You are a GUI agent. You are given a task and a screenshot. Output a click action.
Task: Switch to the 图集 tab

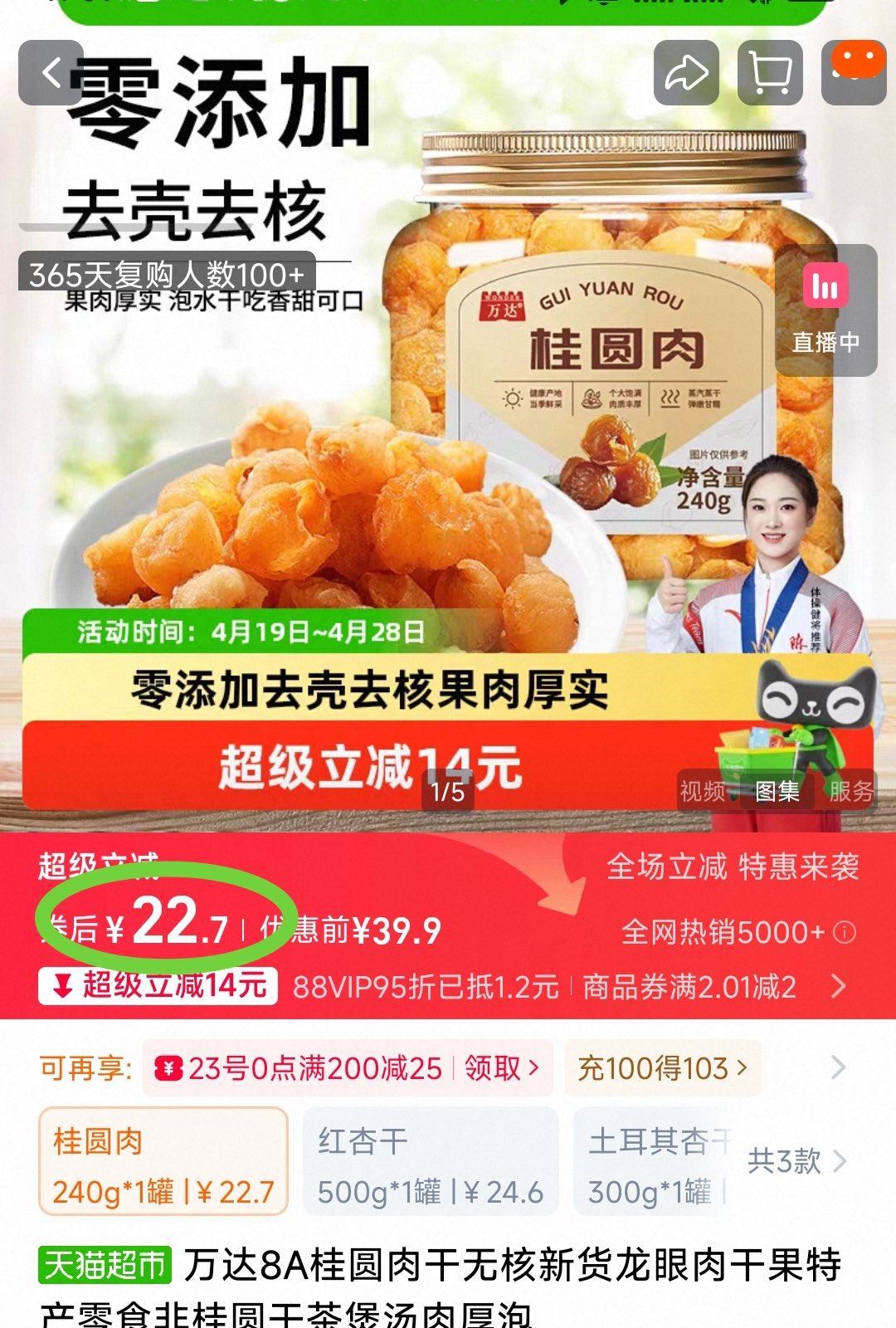(777, 791)
